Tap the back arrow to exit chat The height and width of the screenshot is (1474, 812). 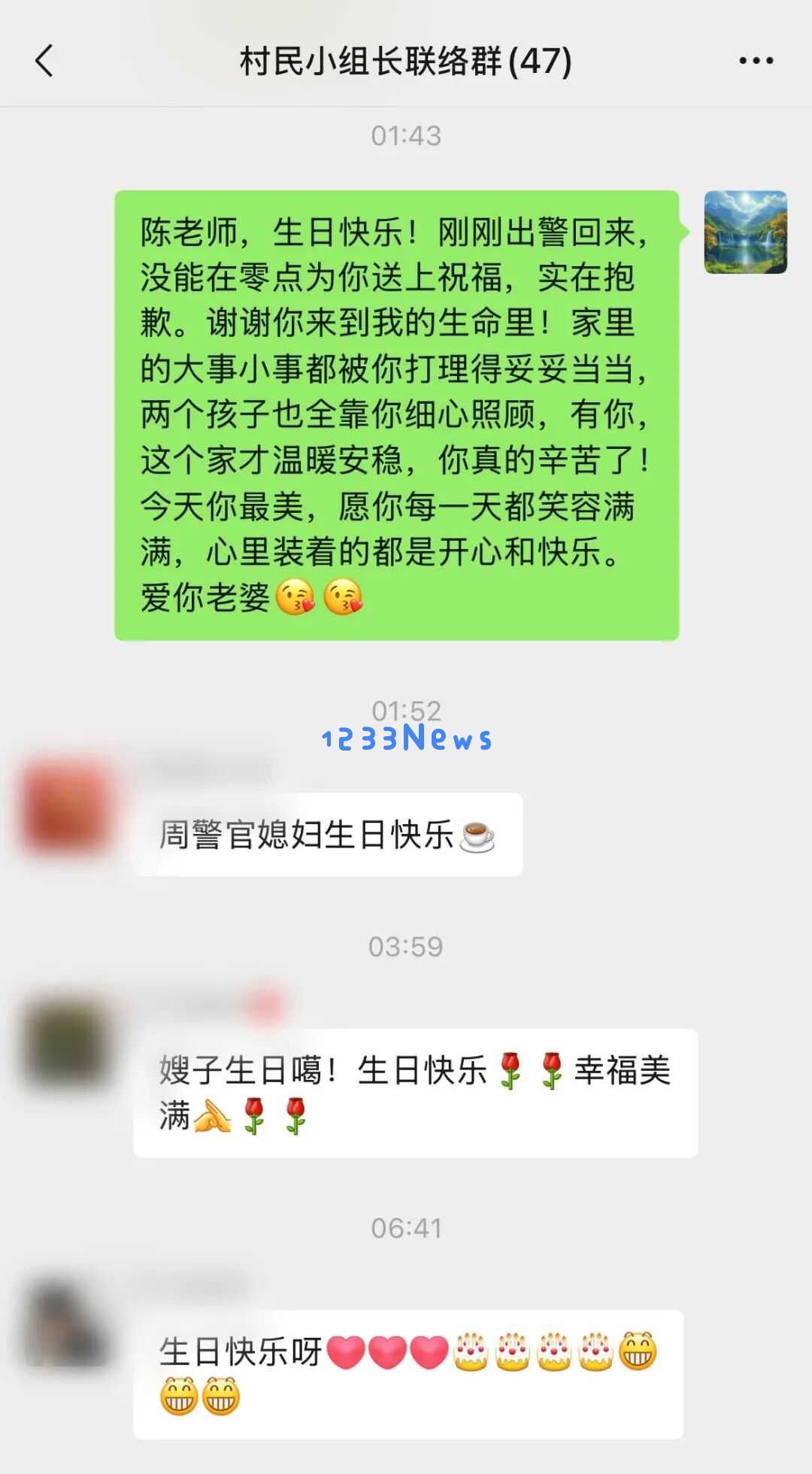pyautogui.click(x=43, y=62)
